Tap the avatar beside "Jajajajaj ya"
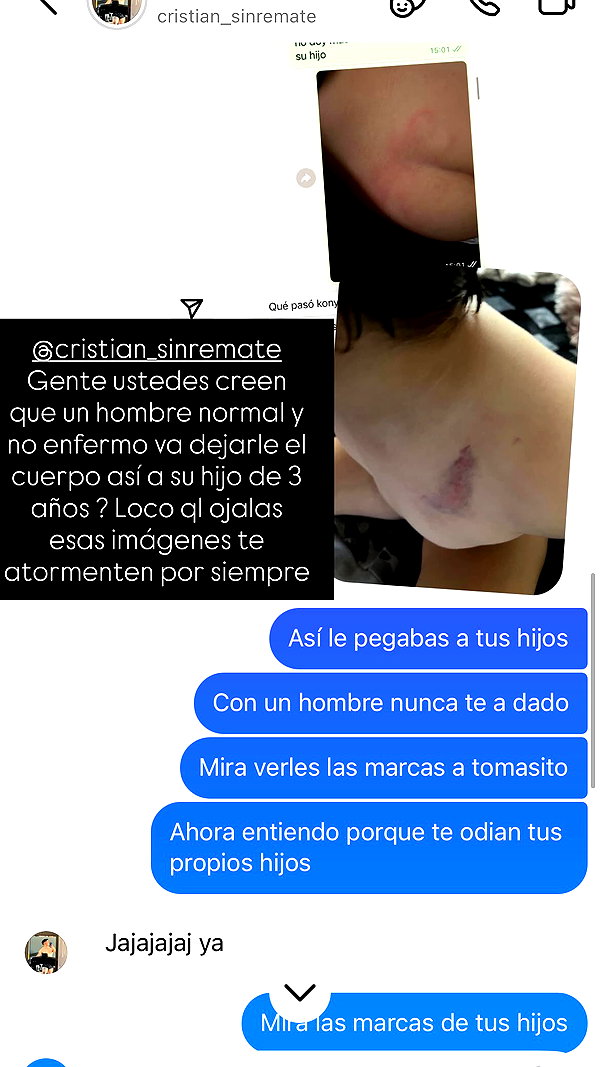This screenshot has height=1067, width=600. click(46, 952)
